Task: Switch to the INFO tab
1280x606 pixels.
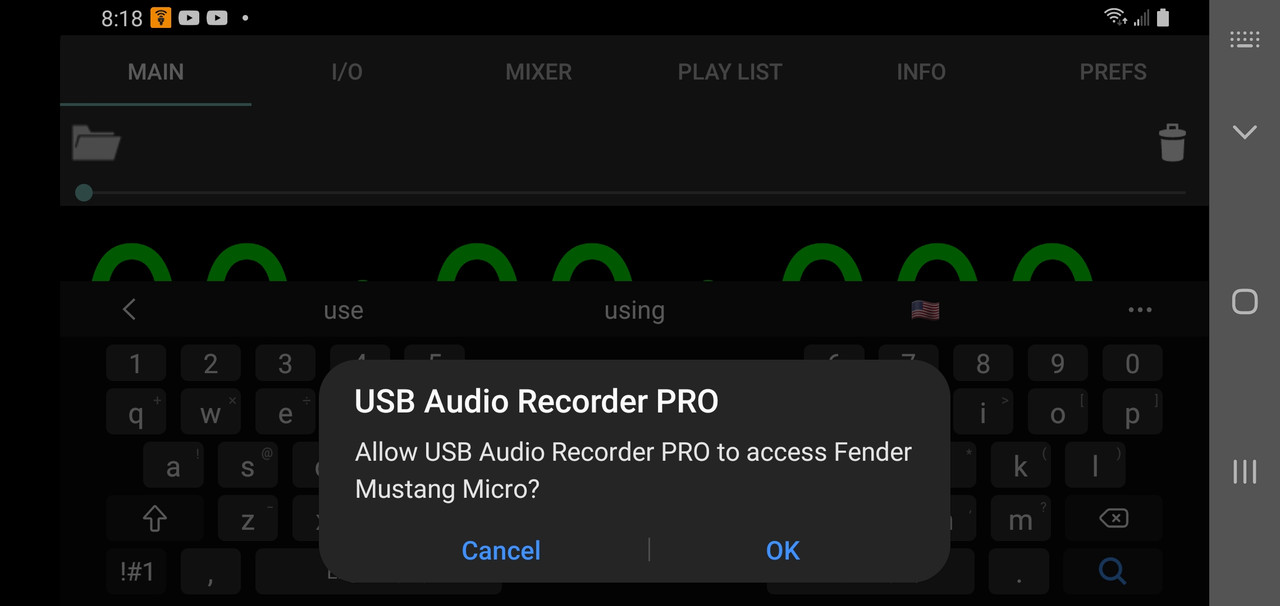Action: 921,72
